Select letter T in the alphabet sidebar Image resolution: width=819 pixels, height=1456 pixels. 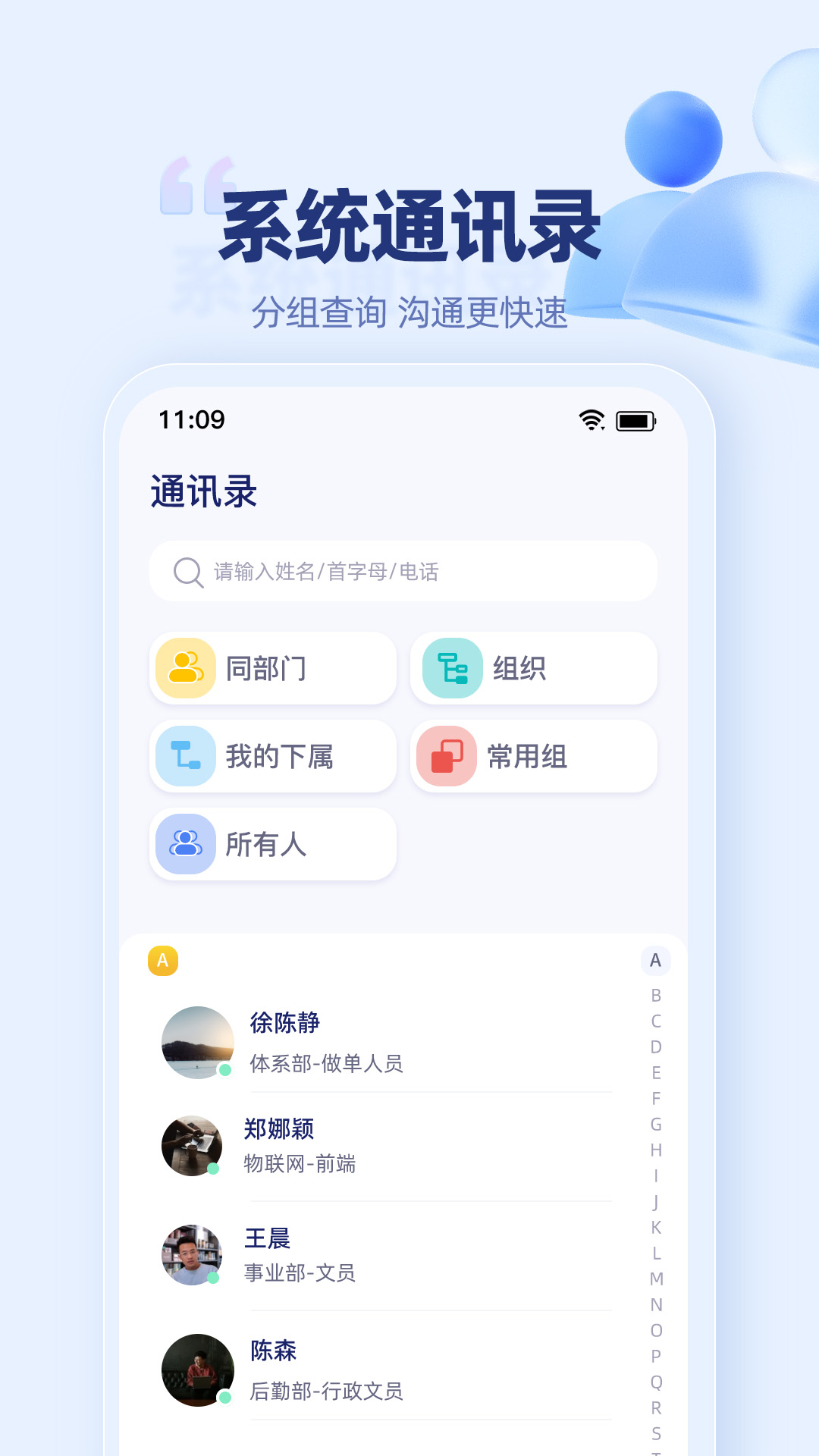click(655, 1451)
